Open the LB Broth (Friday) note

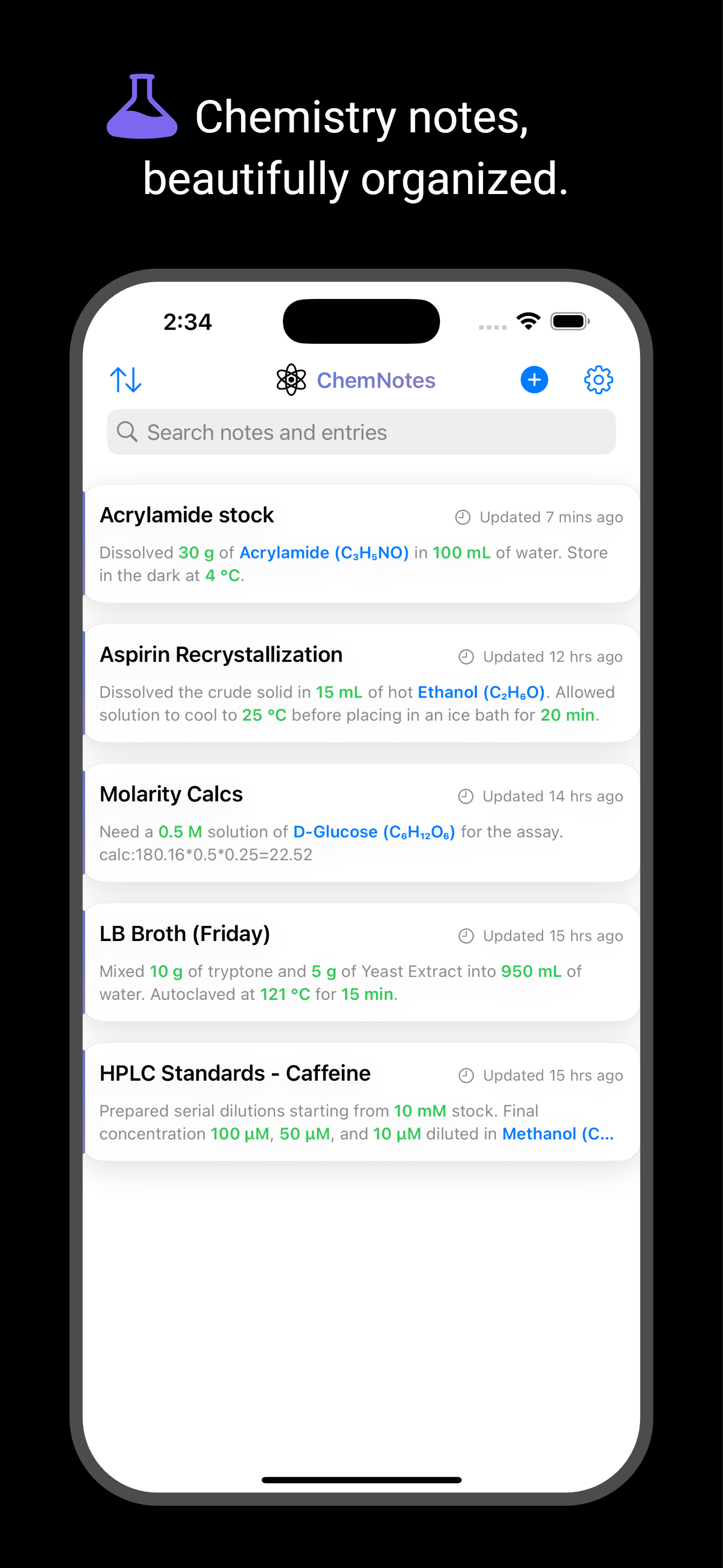pyautogui.click(x=361, y=962)
